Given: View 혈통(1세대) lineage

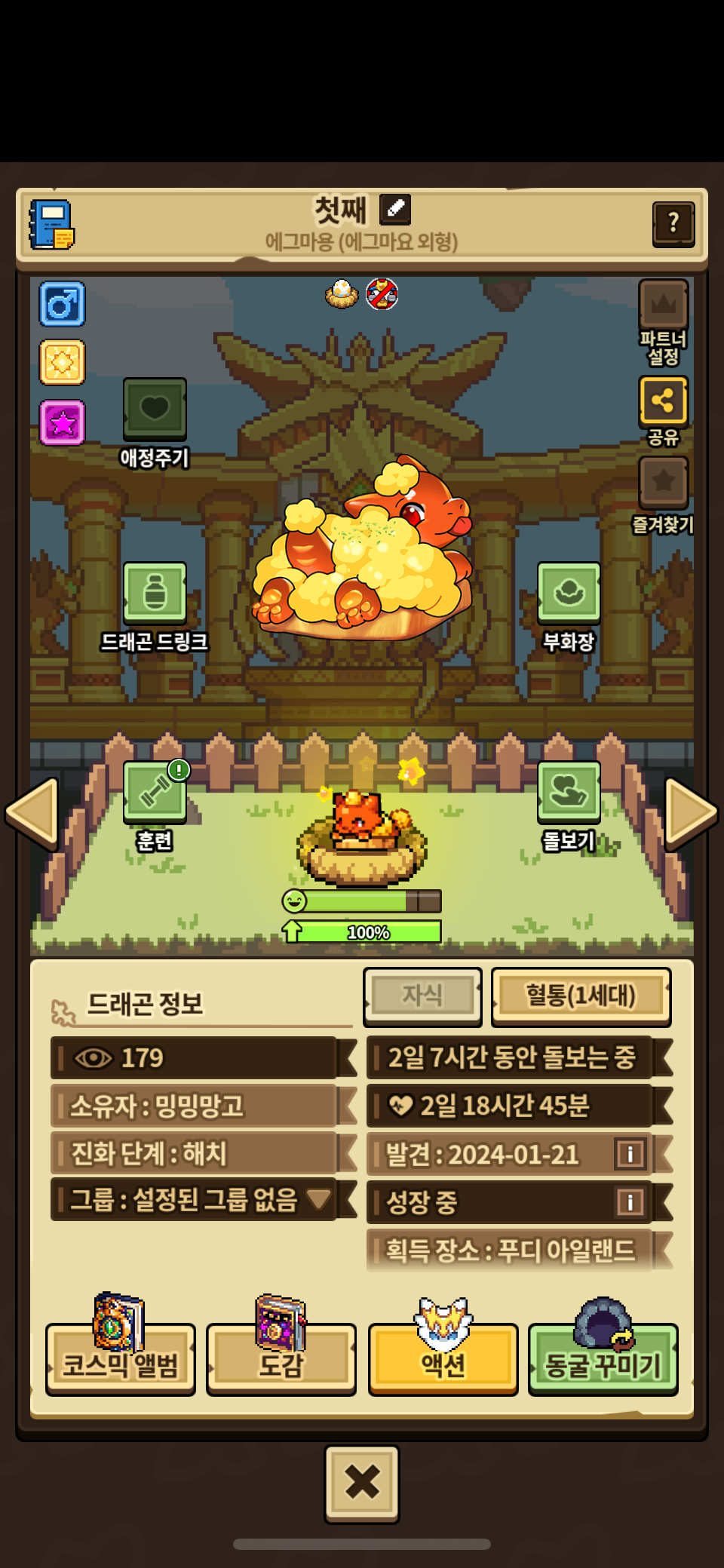Looking at the screenshot, I should click(x=581, y=996).
